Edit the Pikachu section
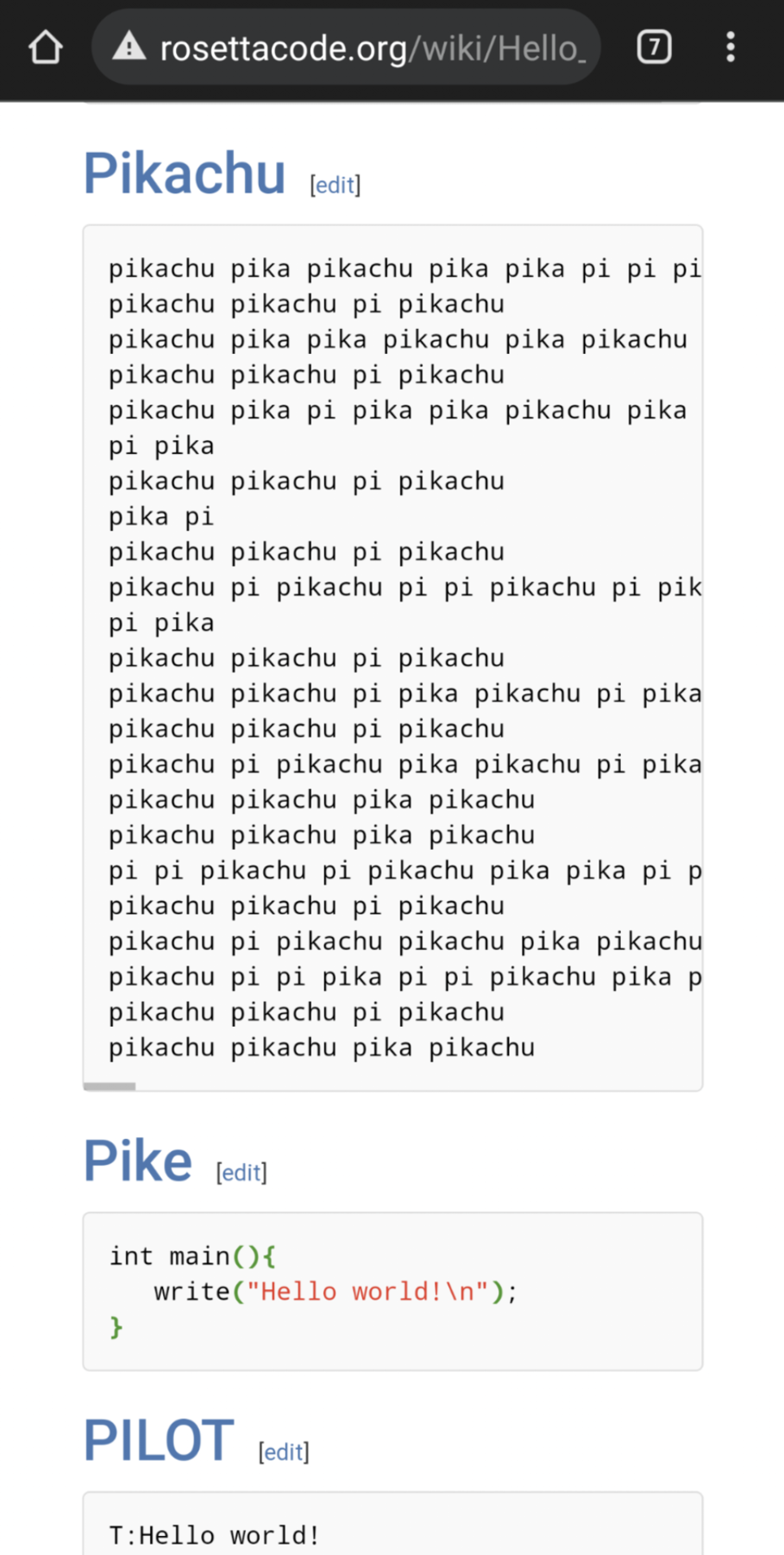This screenshot has width=784, height=1555. 335,185
